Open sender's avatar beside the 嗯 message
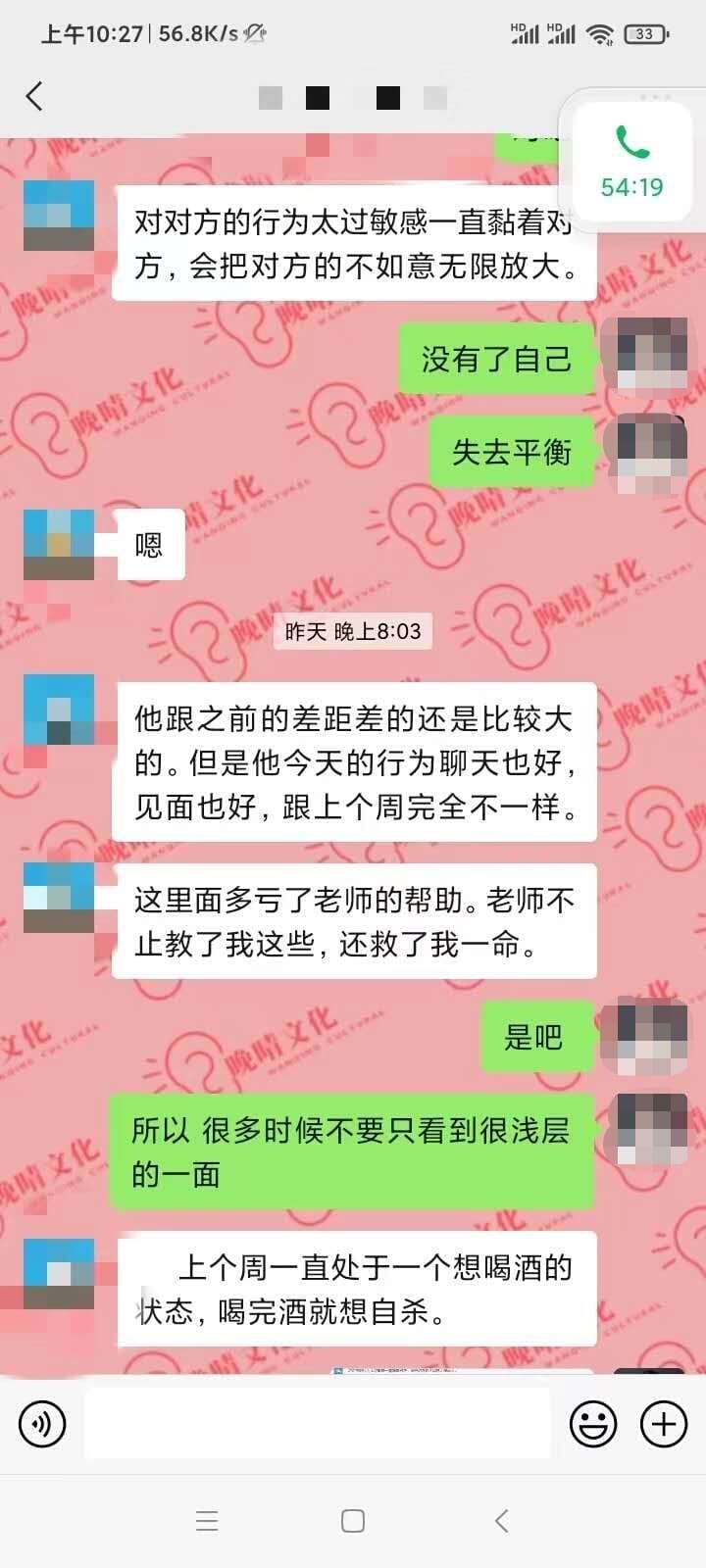 tap(59, 544)
